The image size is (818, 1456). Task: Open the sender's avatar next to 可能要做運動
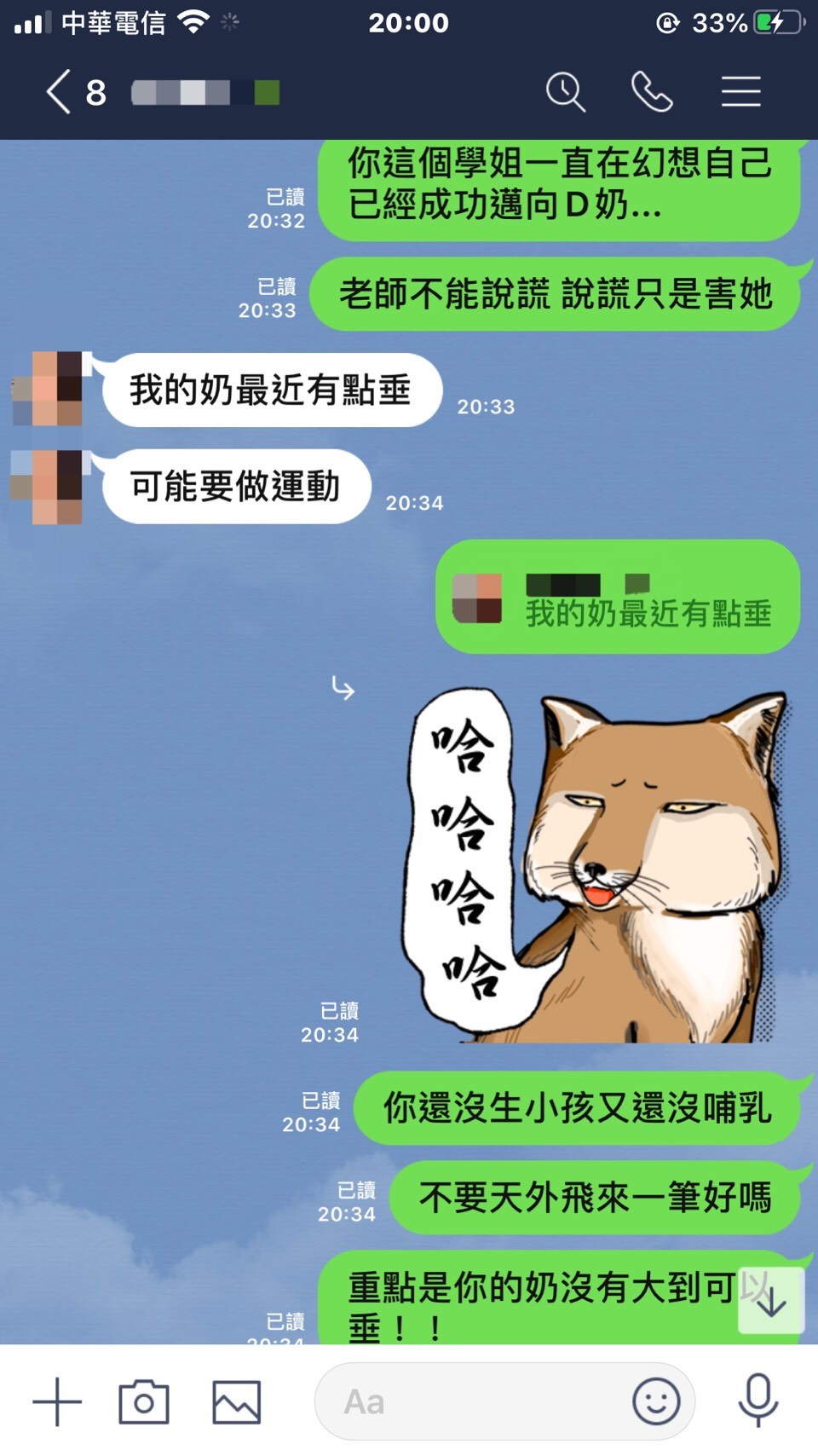pos(48,487)
